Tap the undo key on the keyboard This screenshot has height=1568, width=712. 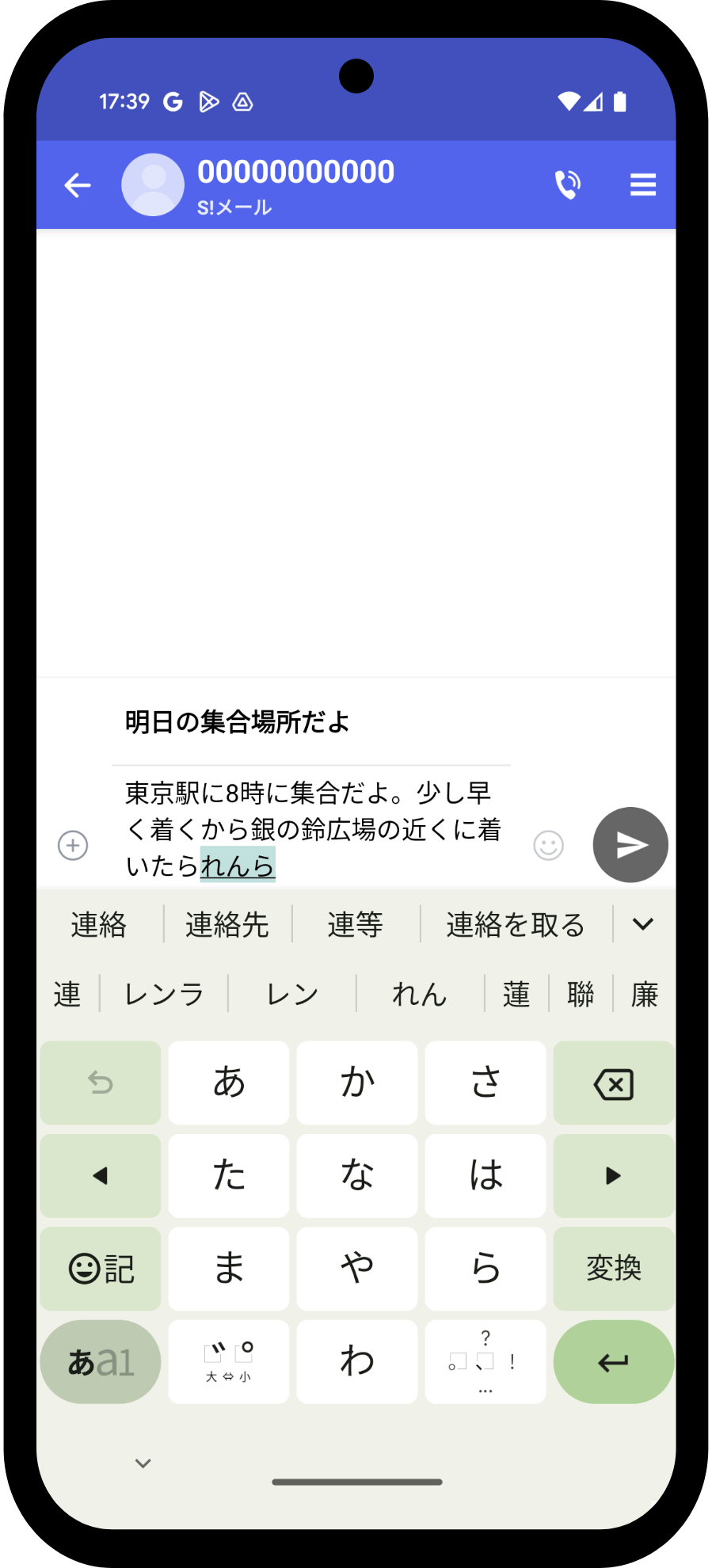(101, 1083)
